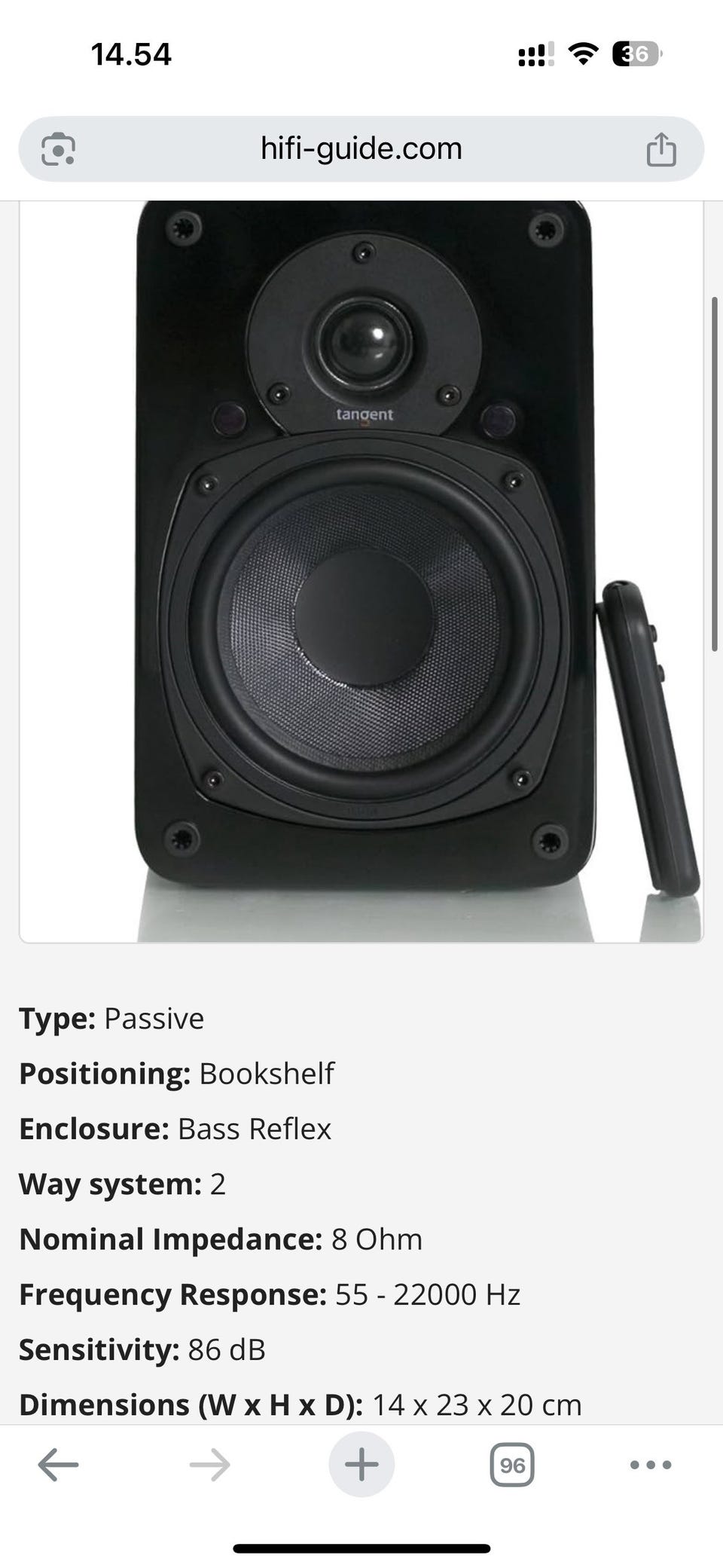Go back to the previous page

coord(58,1465)
